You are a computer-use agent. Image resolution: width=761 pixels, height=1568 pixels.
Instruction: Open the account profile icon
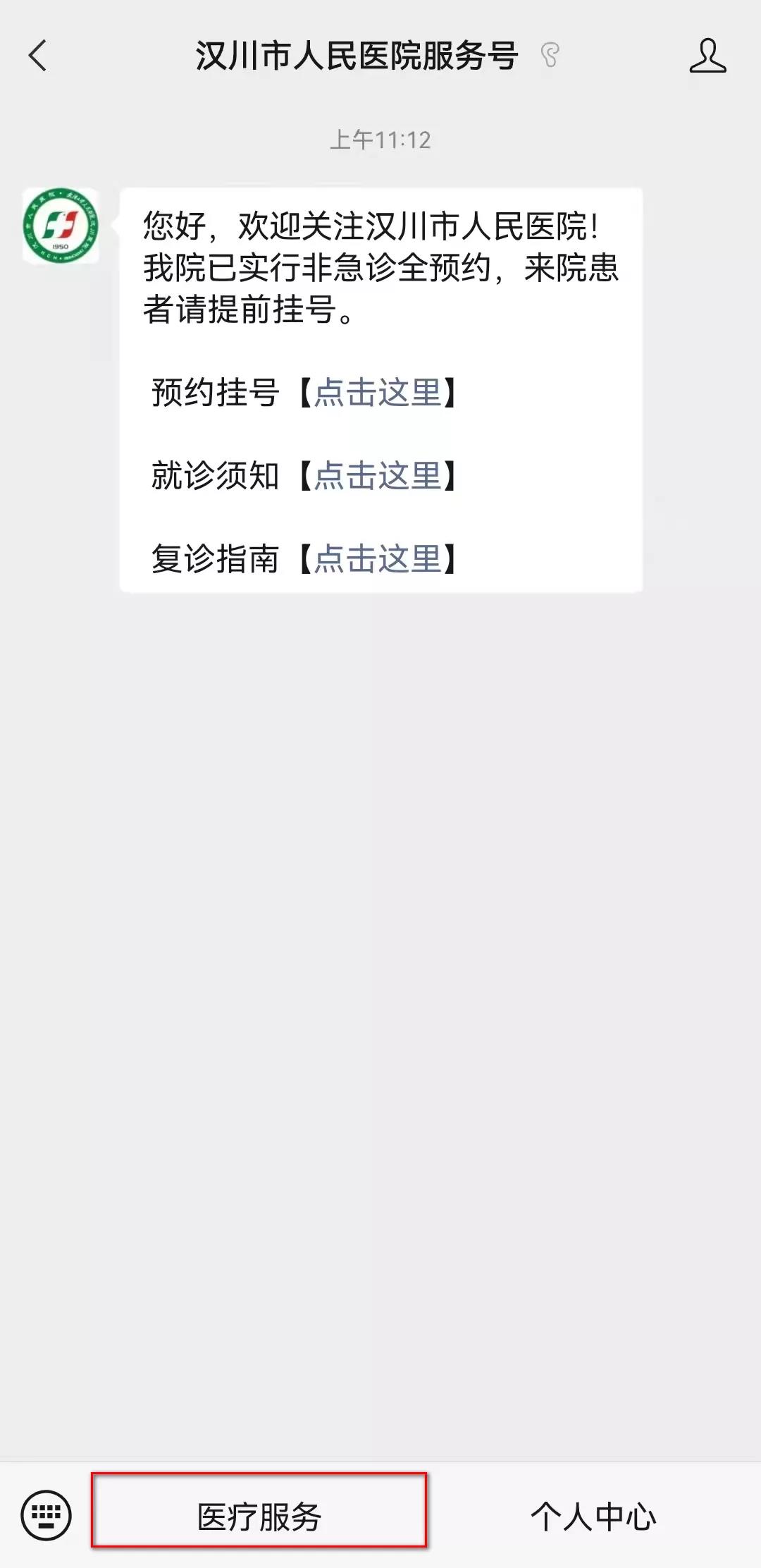[707, 56]
